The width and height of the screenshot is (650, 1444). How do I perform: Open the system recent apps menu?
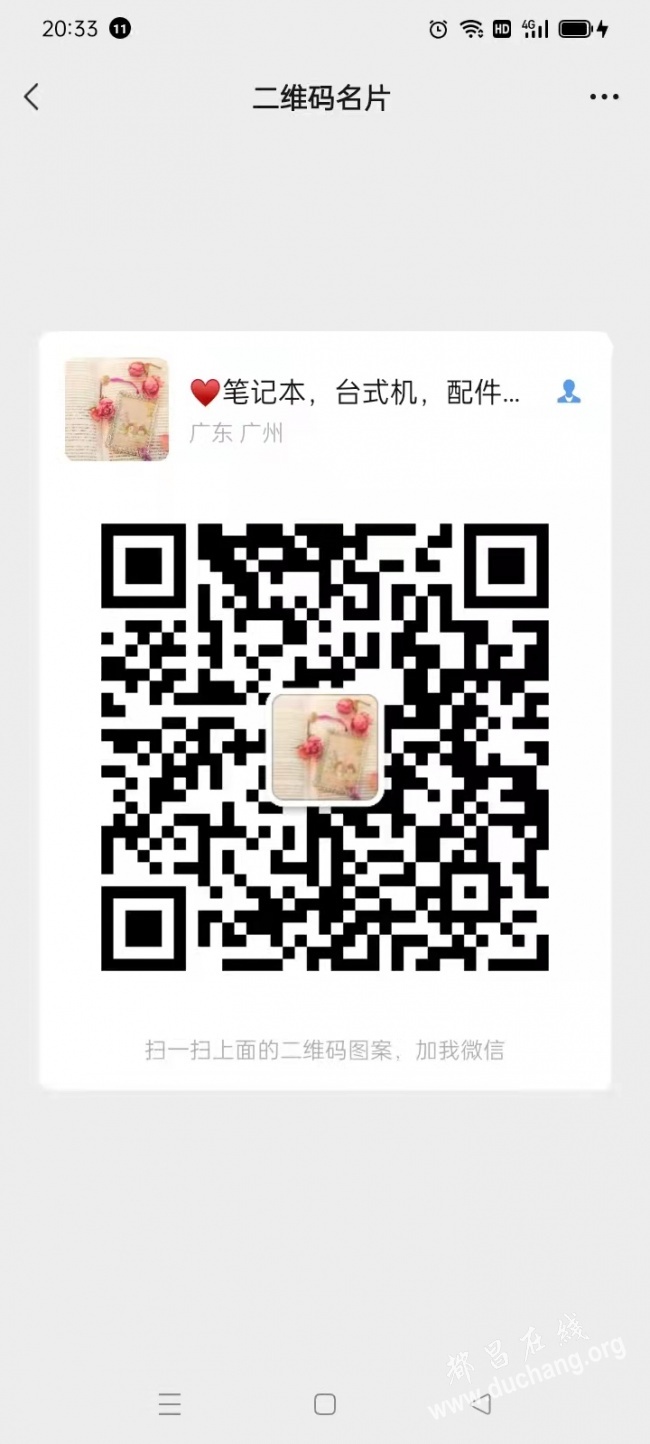pos(170,1404)
